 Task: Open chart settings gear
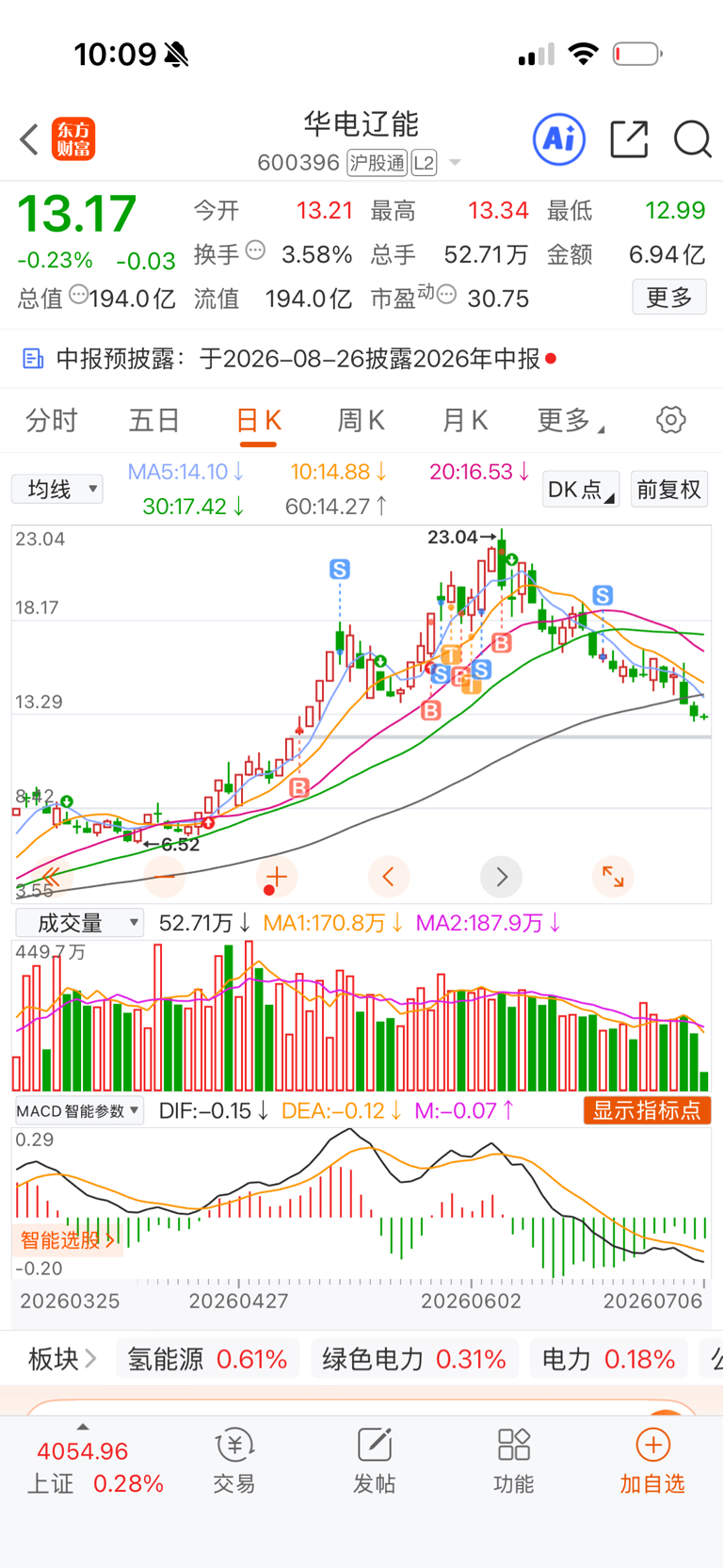[x=671, y=420]
